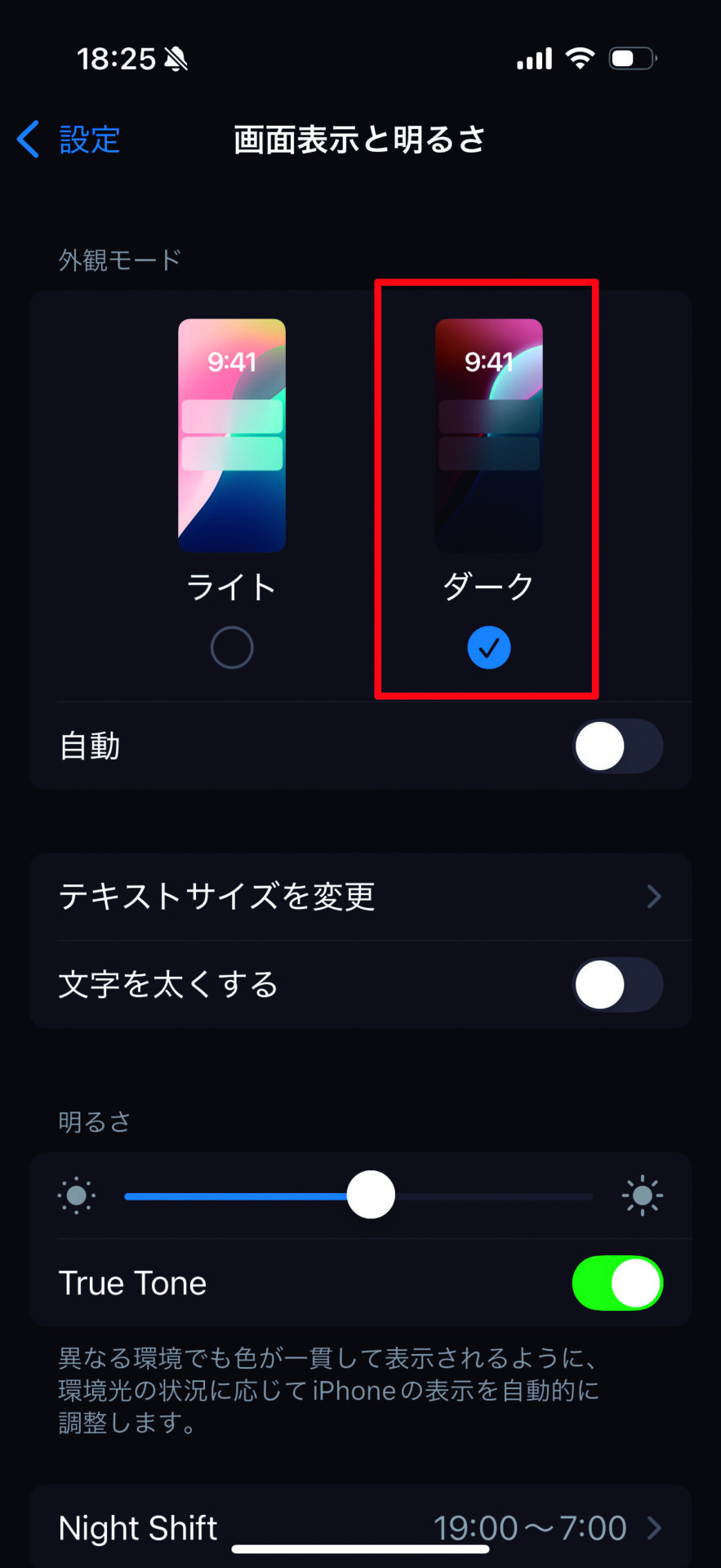Disable True Tone
The height and width of the screenshot is (1568, 721).
[617, 1283]
